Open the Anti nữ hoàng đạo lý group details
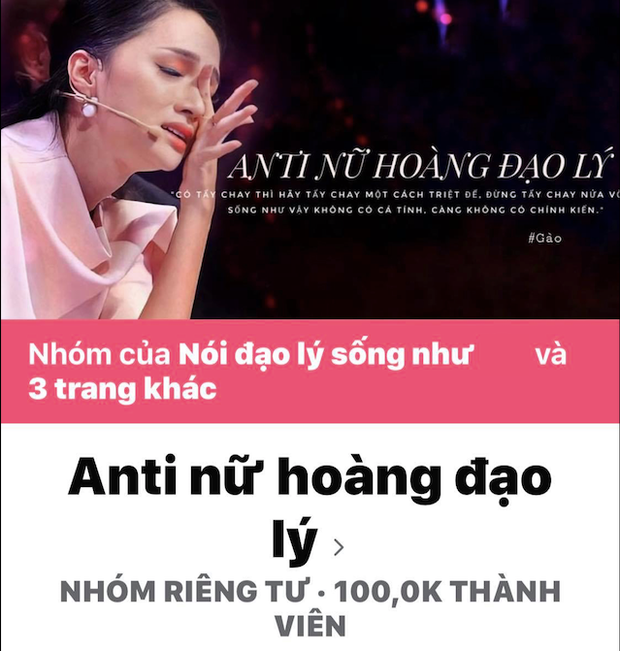The height and width of the screenshot is (651, 620). (x=310, y=511)
